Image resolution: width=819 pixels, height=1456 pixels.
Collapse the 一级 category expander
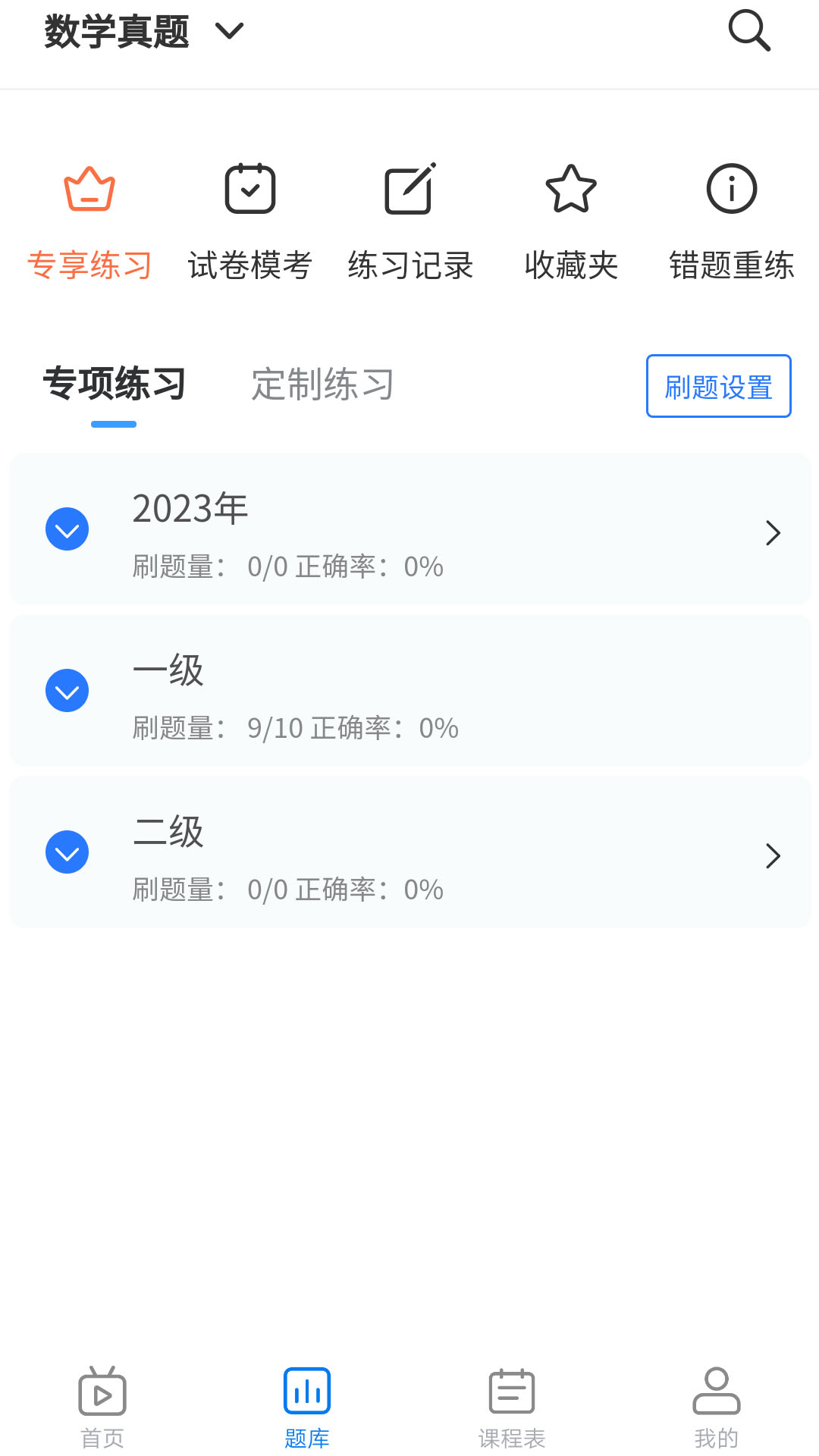pos(67,690)
